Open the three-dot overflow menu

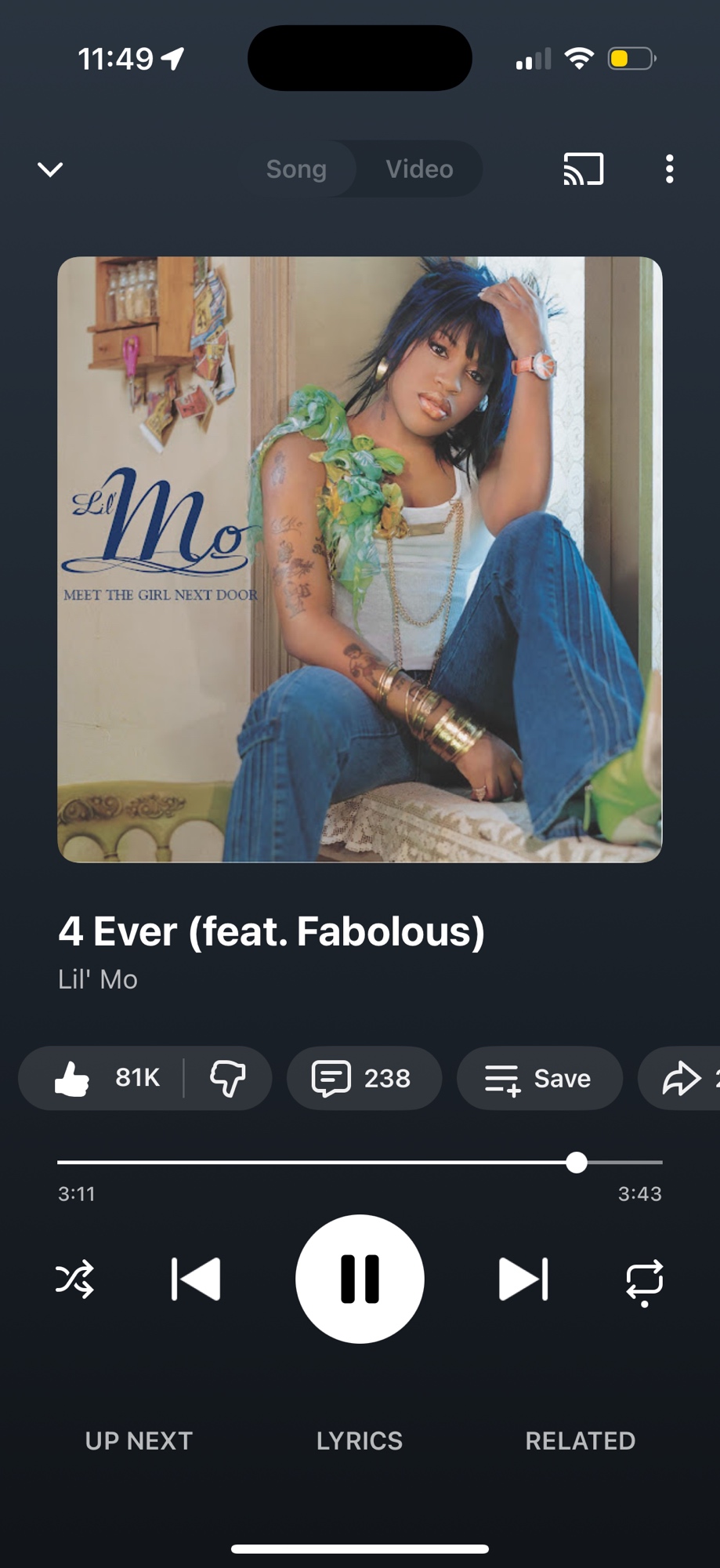pos(669,169)
